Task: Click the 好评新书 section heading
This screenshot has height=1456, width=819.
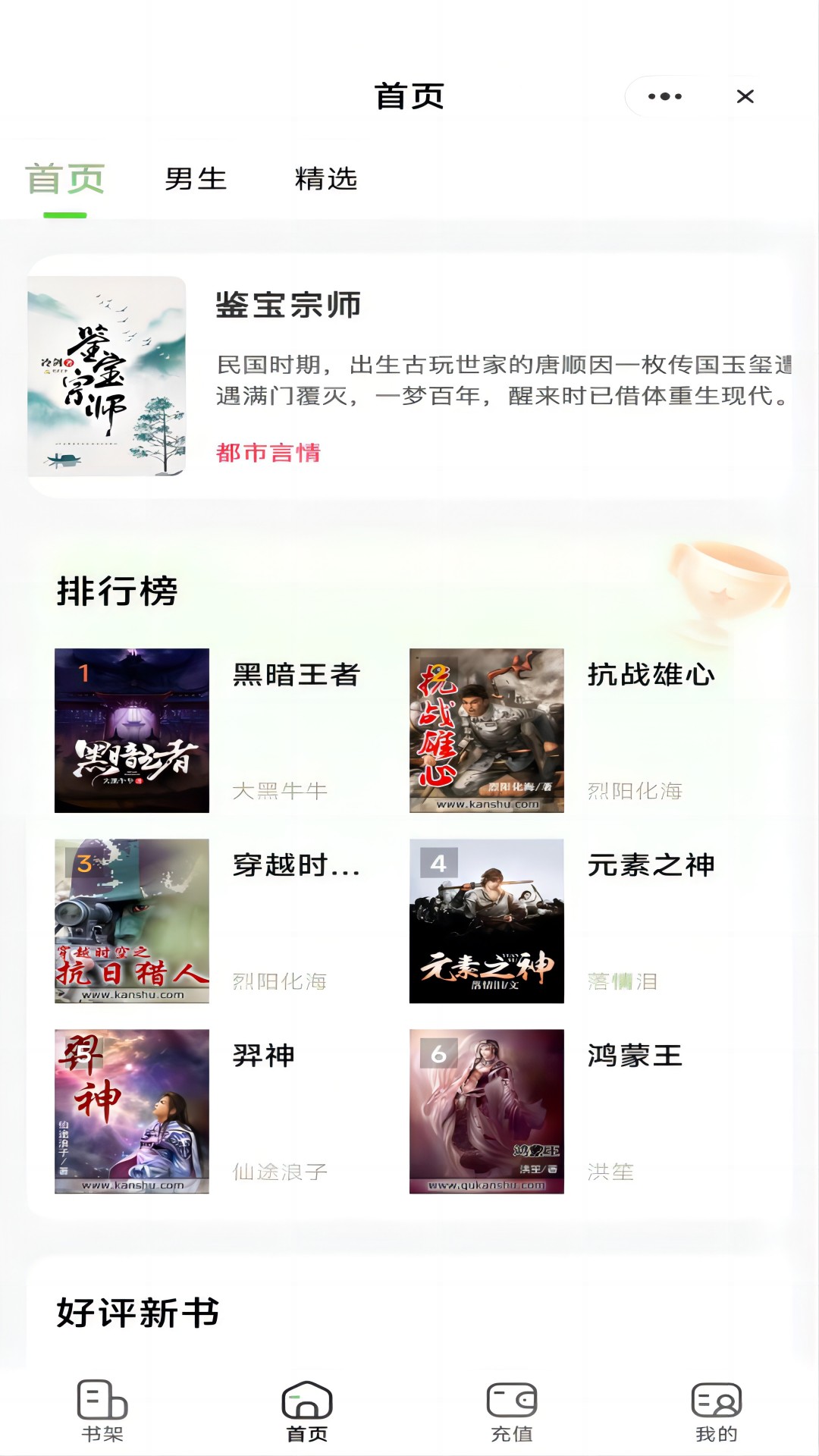Action: 137,1311
